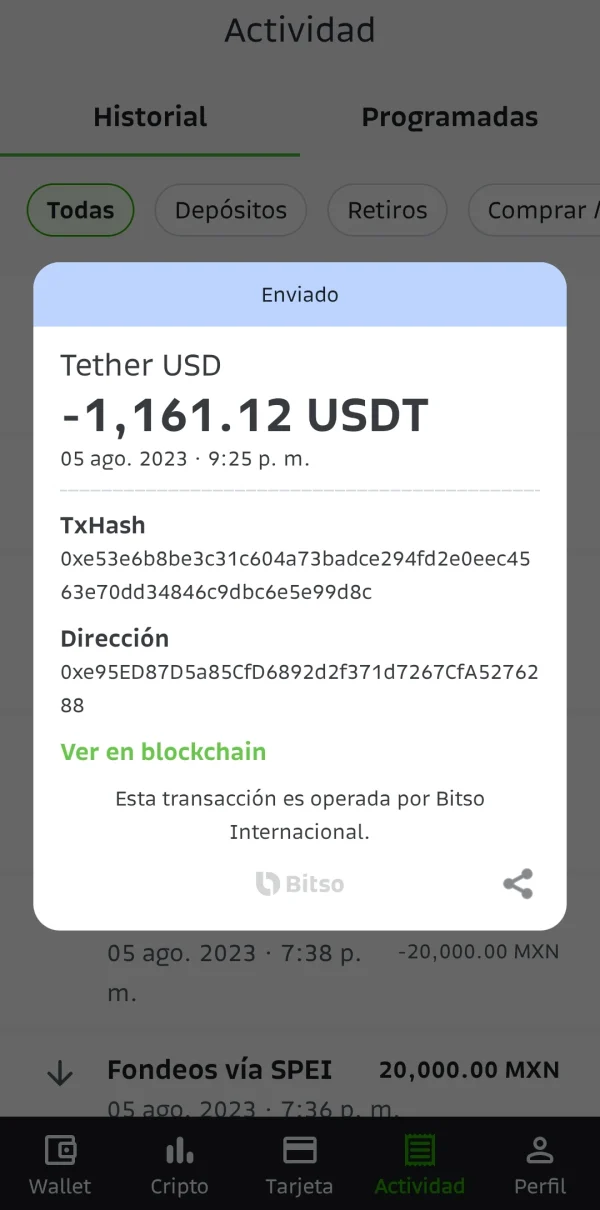The width and height of the screenshot is (600, 1210).
Task: Switch to the Wallet tab
Action: (x=60, y=1165)
